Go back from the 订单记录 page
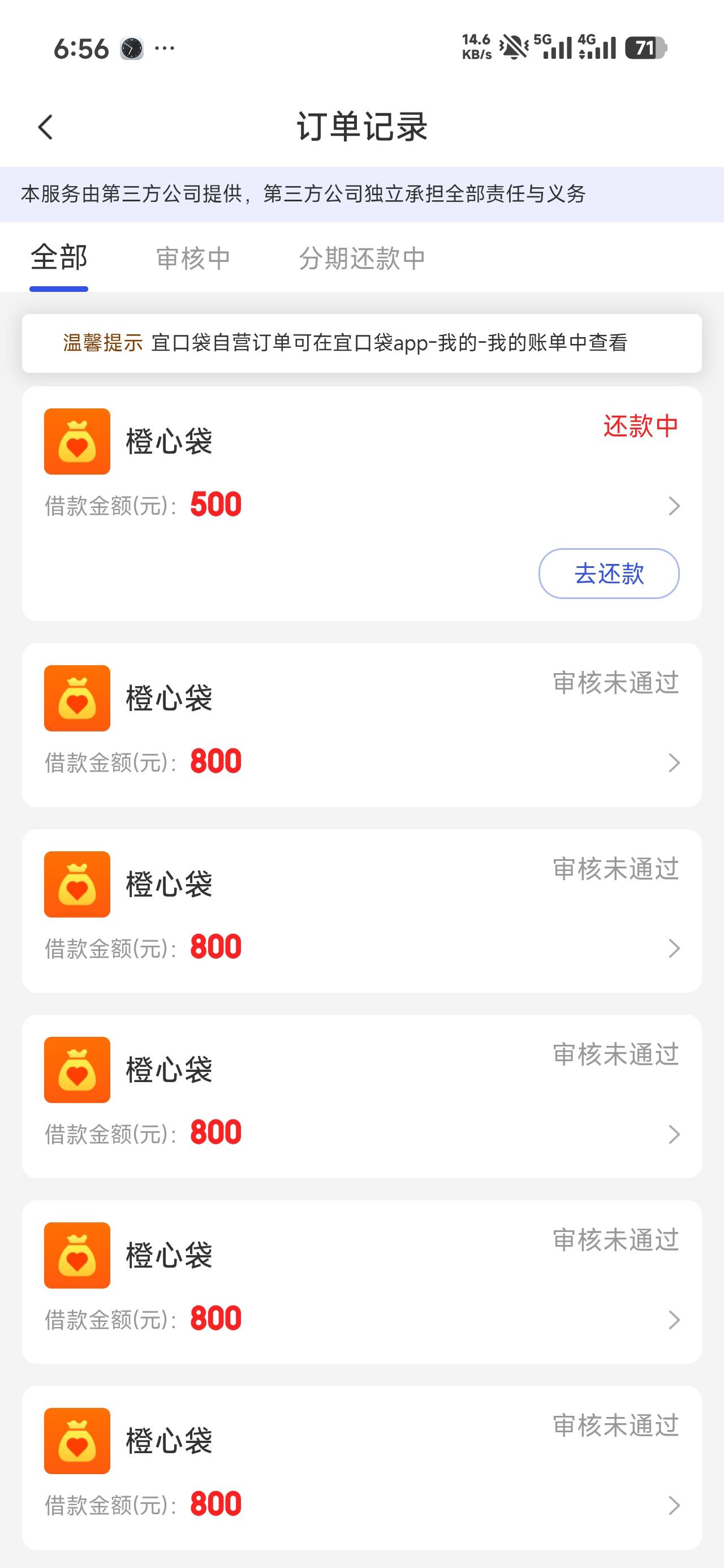This screenshot has width=724, height=1568. (46, 127)
